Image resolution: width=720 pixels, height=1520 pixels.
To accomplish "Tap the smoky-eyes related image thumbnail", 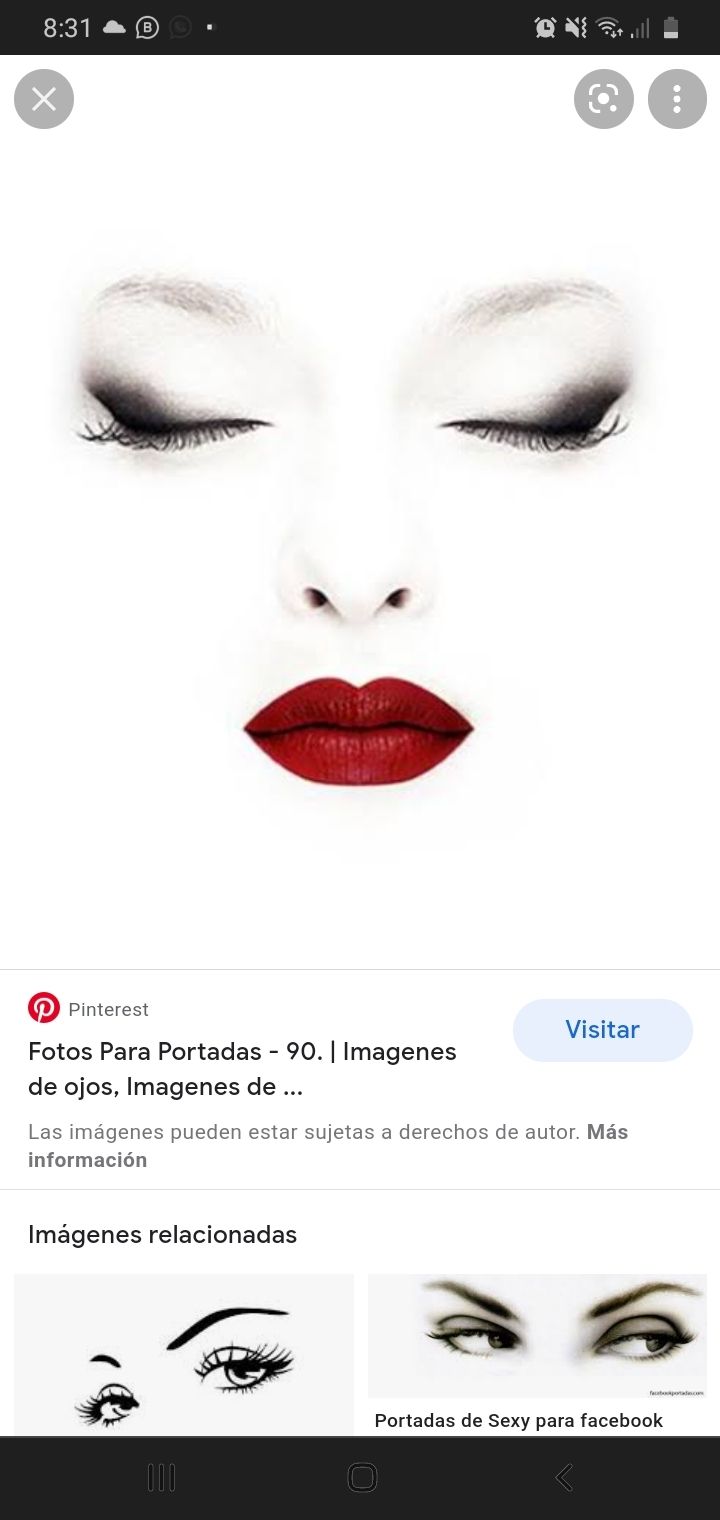I will (x=536, y=1335).
